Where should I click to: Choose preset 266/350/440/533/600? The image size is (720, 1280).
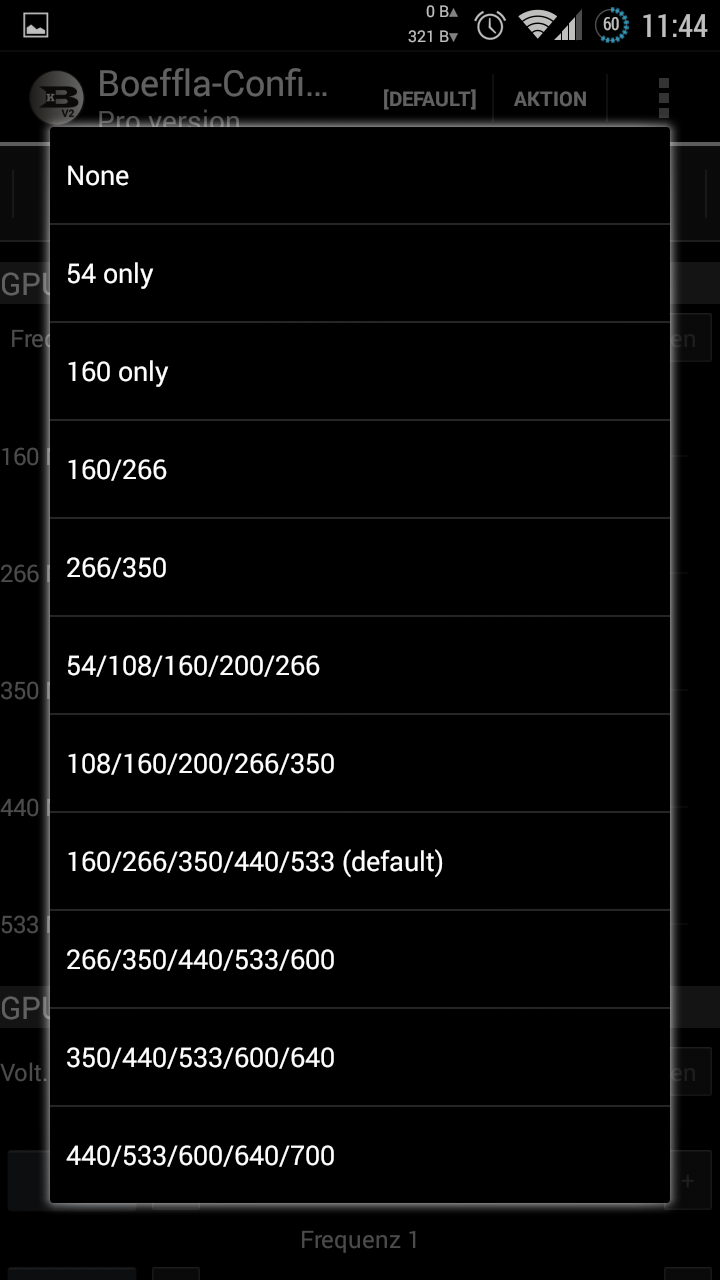pos(360,960)
